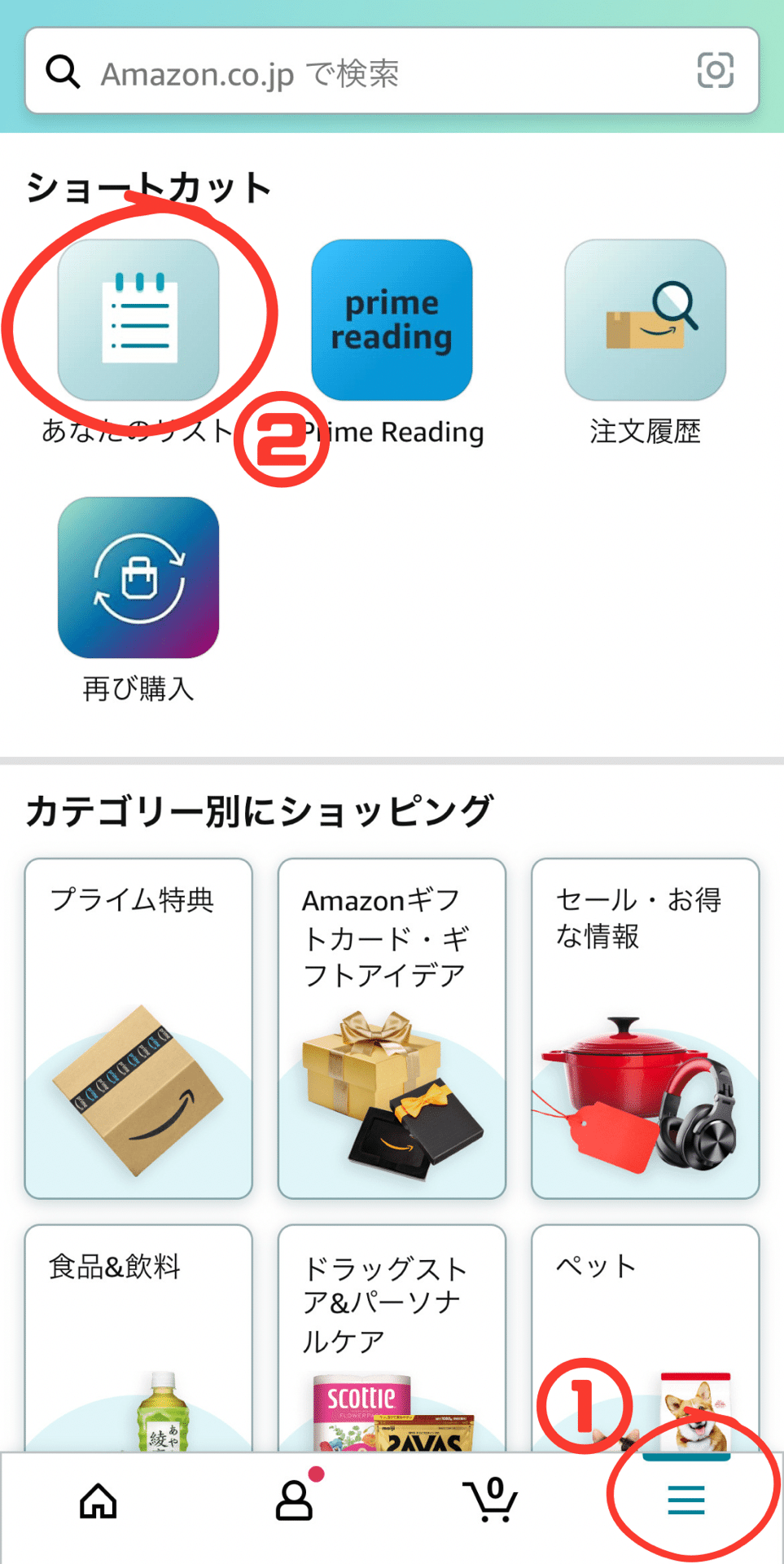
Task: Open the あなたのリスト shortcut
Action: coord(138,320)
